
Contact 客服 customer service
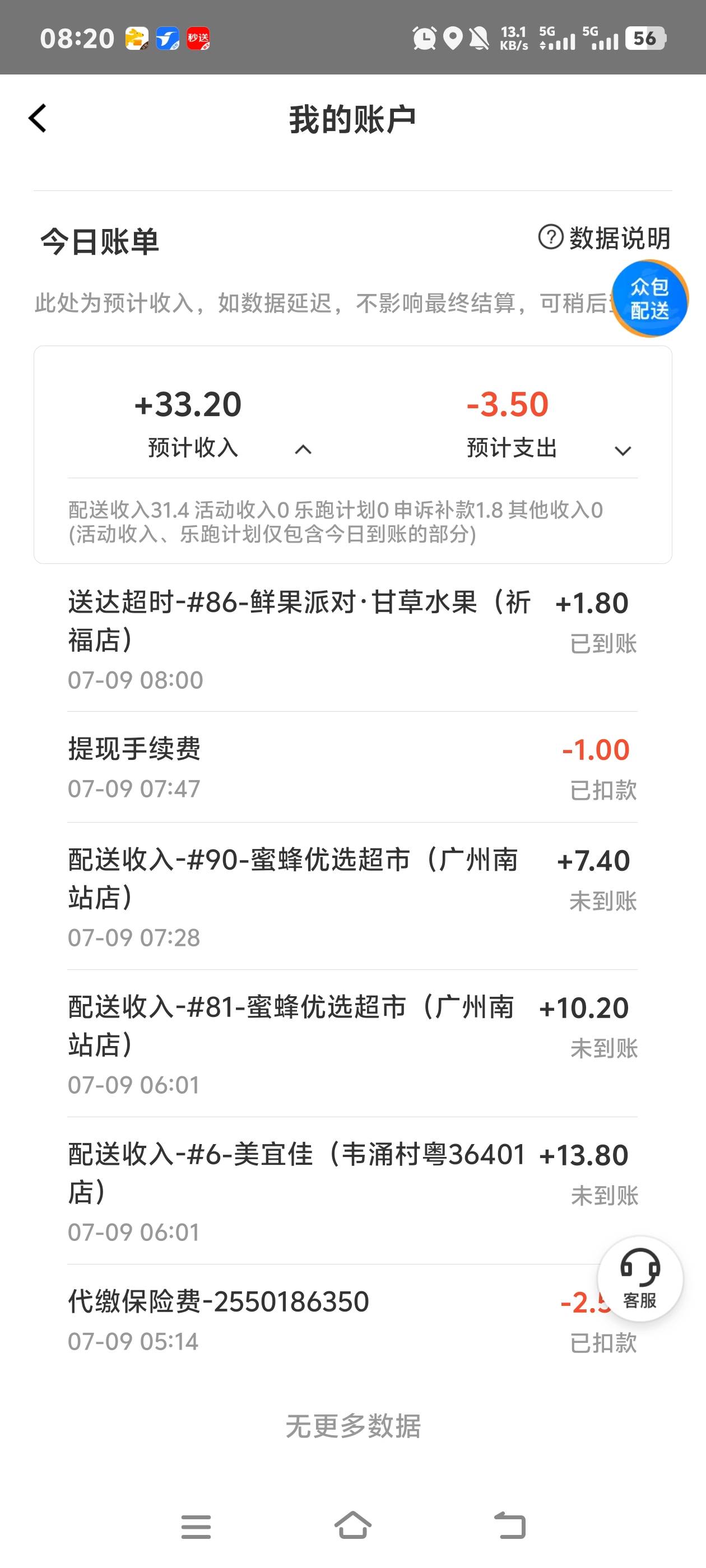[x=640, y=1278]
